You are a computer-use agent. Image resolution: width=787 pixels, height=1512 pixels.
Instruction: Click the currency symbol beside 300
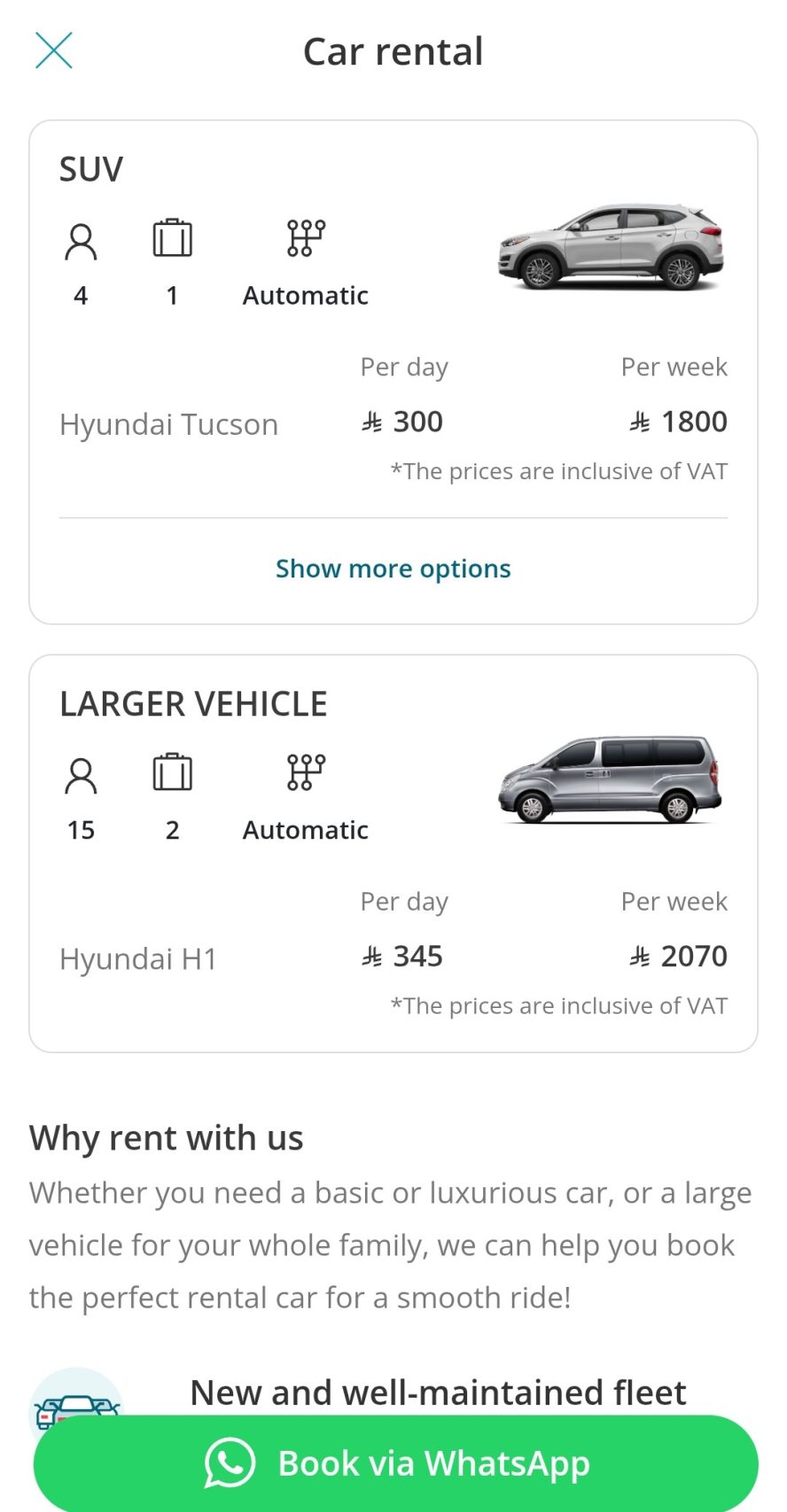tap(375, 423)
